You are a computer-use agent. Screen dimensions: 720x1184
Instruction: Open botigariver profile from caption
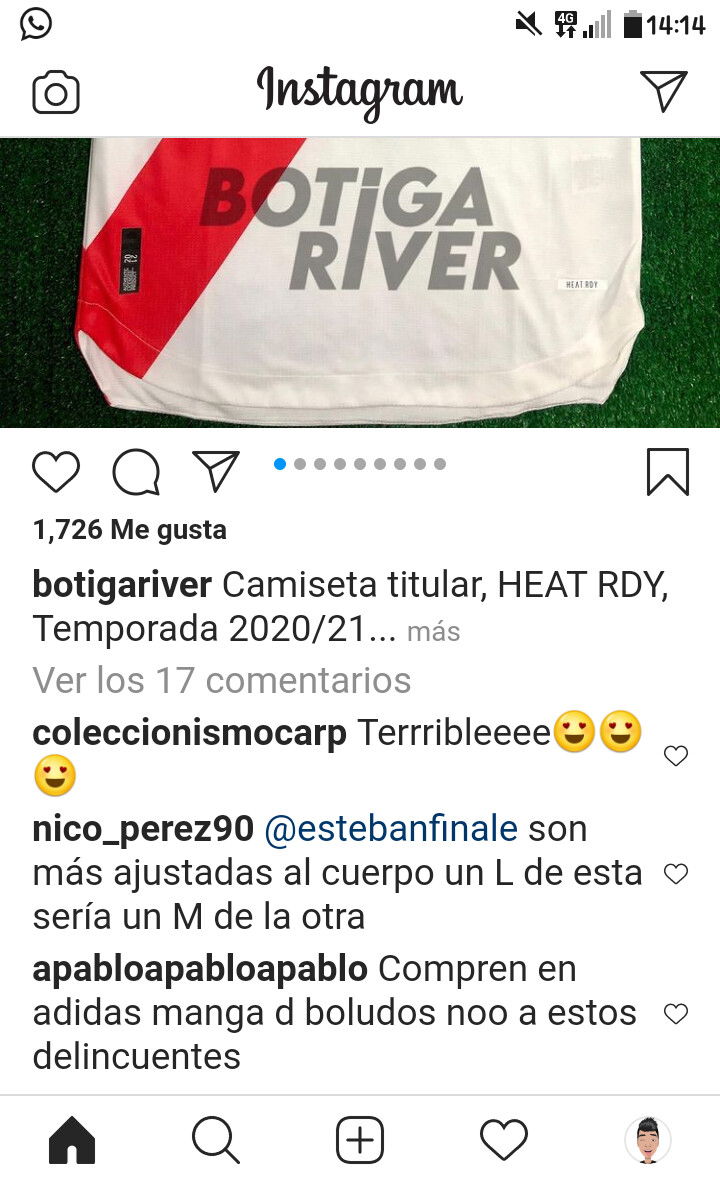[x=122, y=584]
